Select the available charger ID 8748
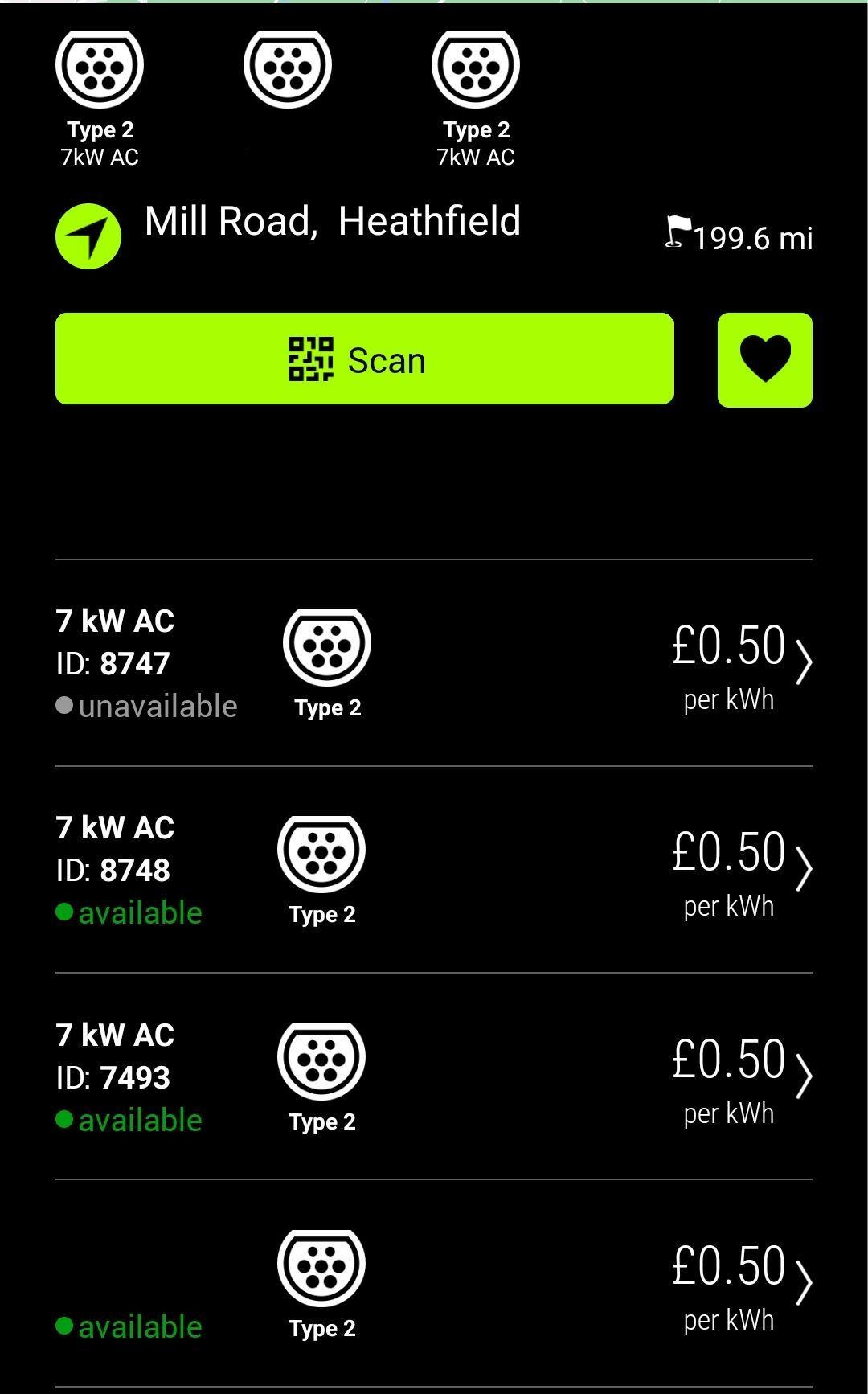 [434, 870]
